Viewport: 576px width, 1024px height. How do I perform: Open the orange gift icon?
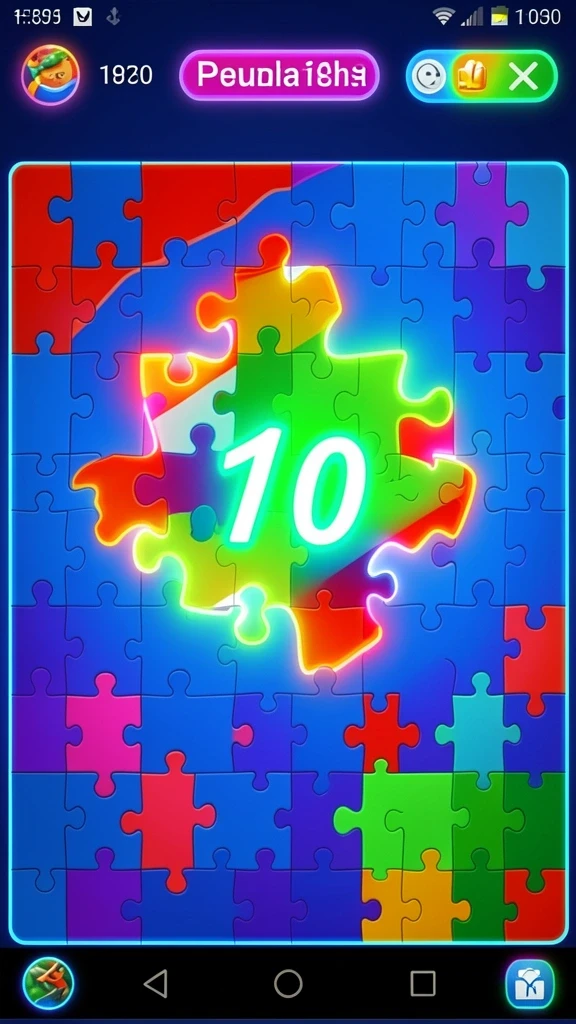(x=470, y=76)
